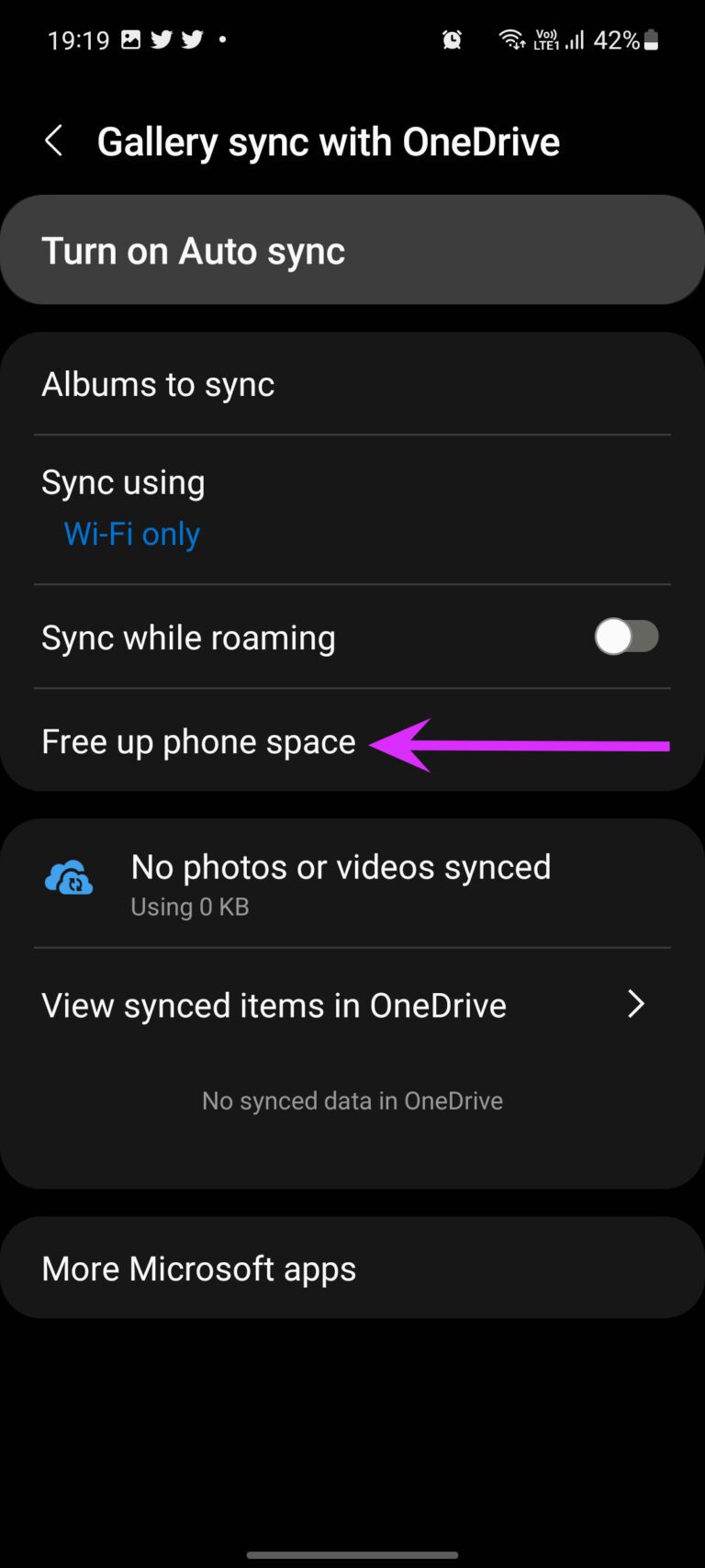
Task: Tap the back arrow icon
Action: click(53, 141)
